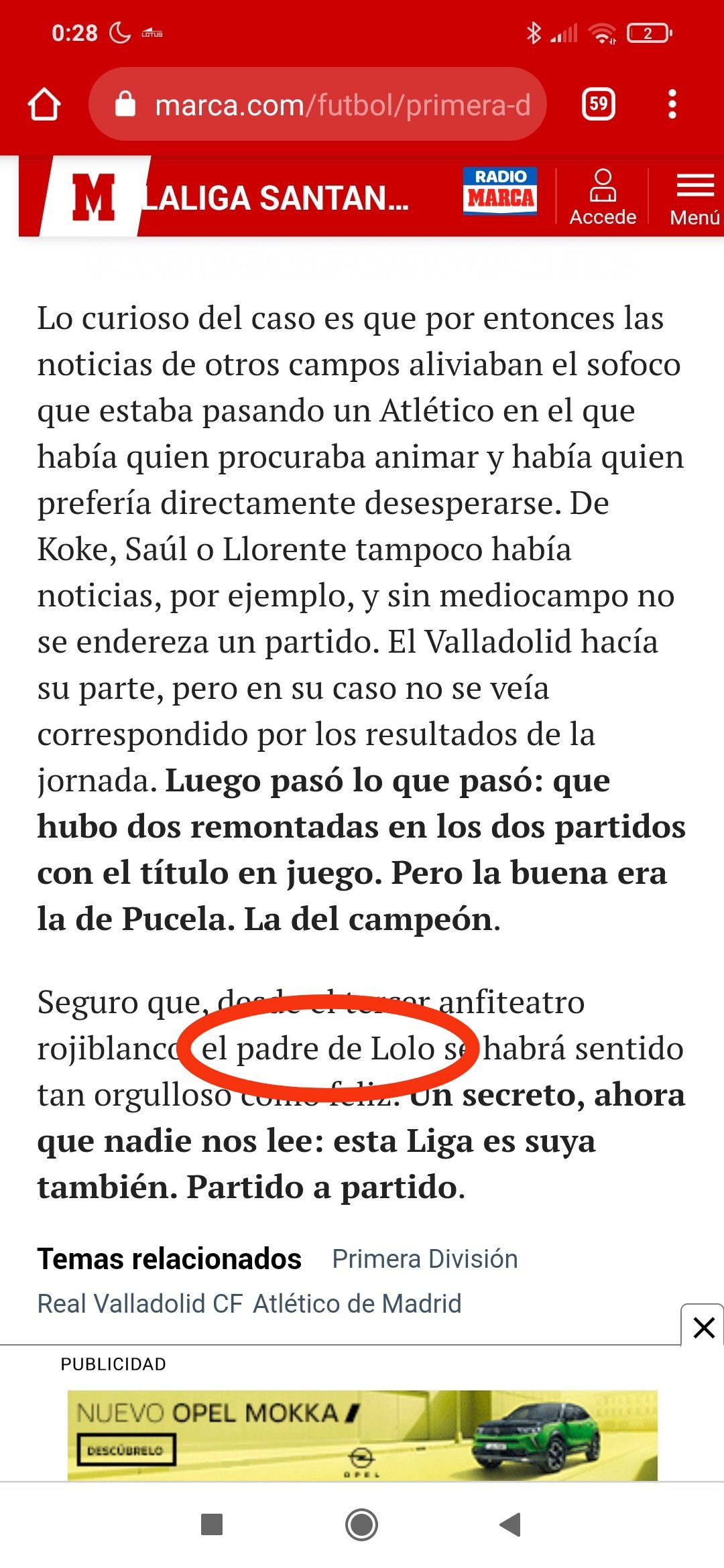
Task: Open the Primera División topic link
Action: [425, 1259]
